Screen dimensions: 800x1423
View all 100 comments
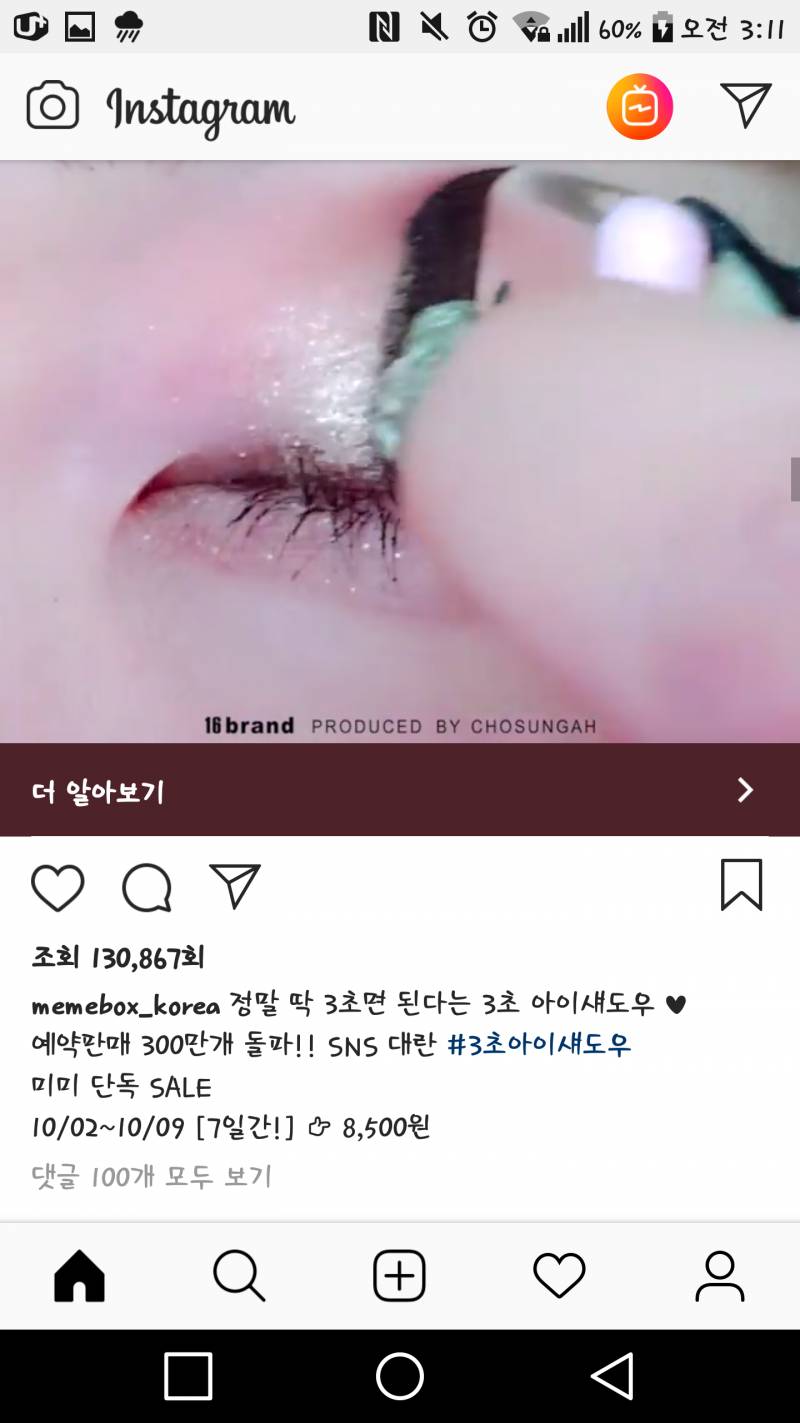(151, 1176)
